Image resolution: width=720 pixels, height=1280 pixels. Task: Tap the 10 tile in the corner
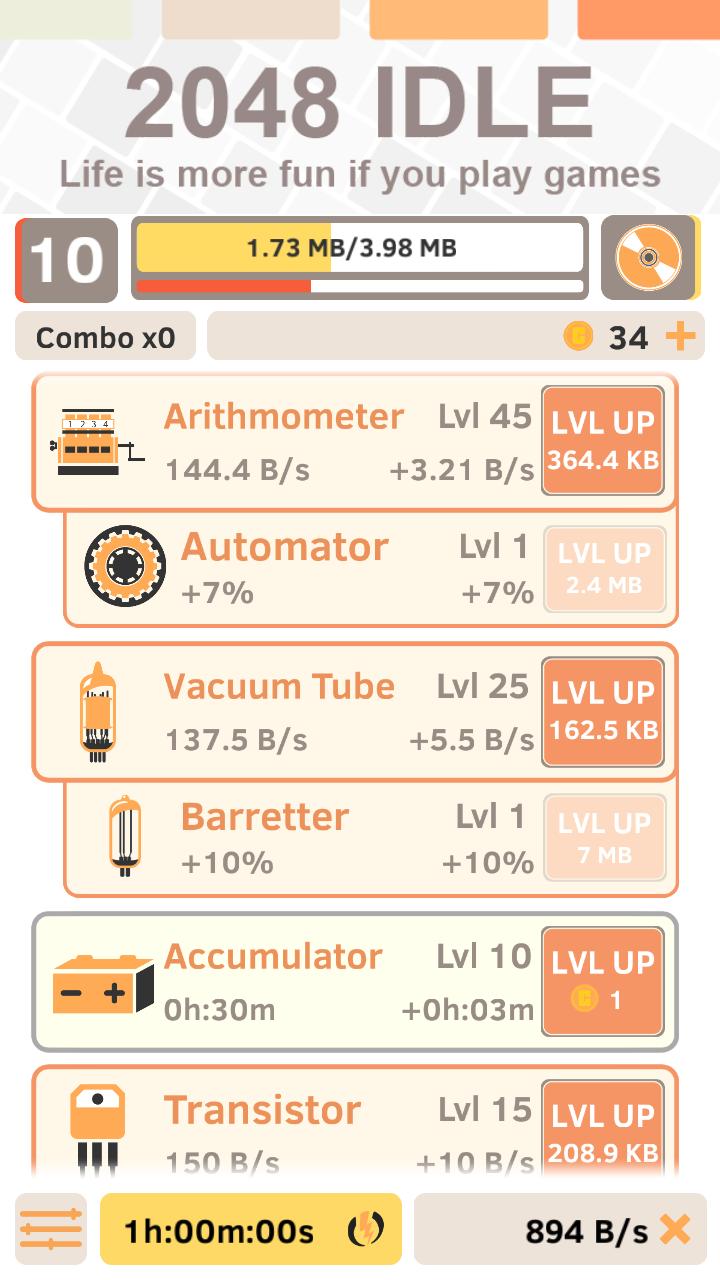point(65,260)
